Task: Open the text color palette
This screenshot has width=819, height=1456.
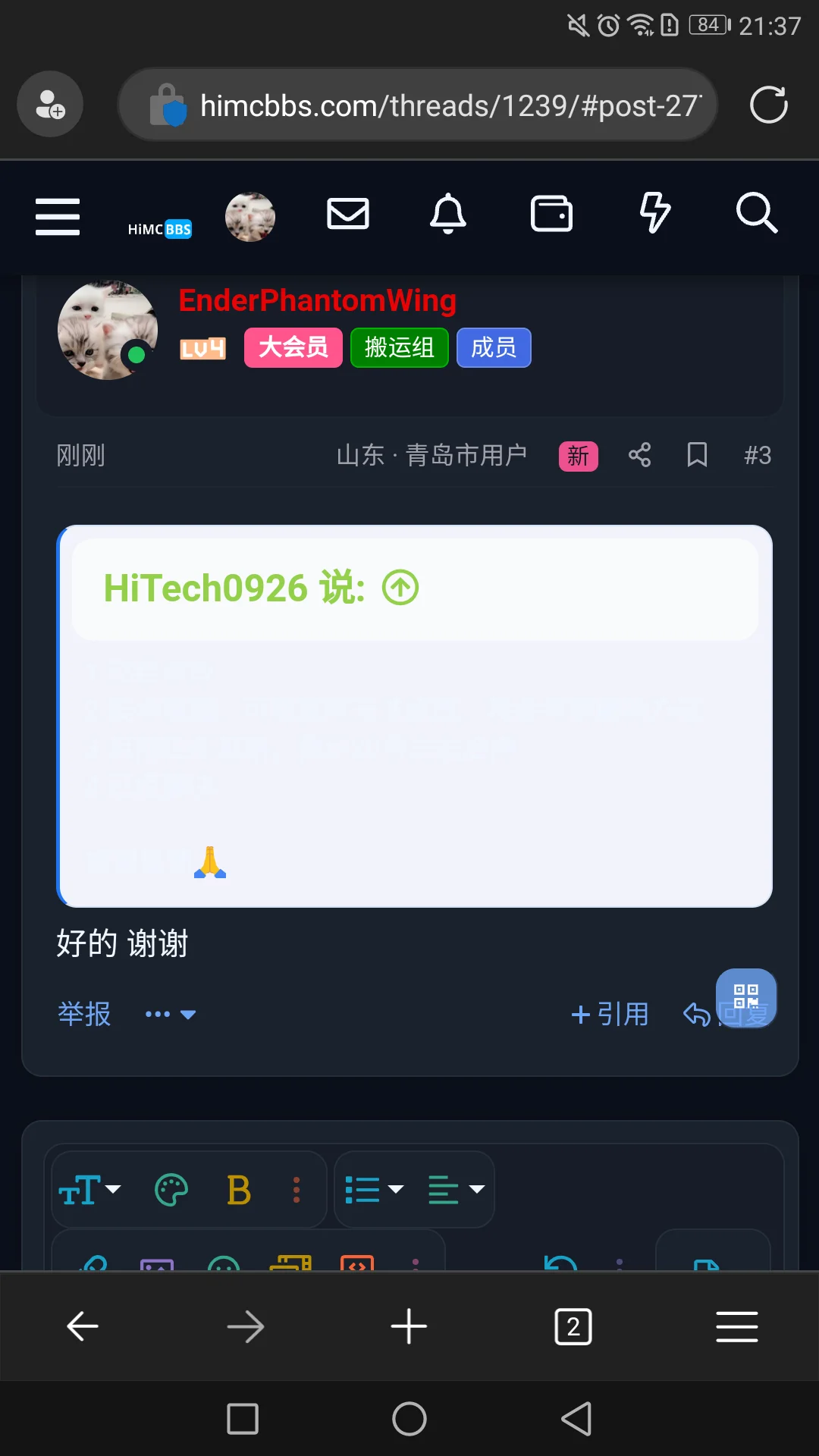Action: (x=171, y=1190)
